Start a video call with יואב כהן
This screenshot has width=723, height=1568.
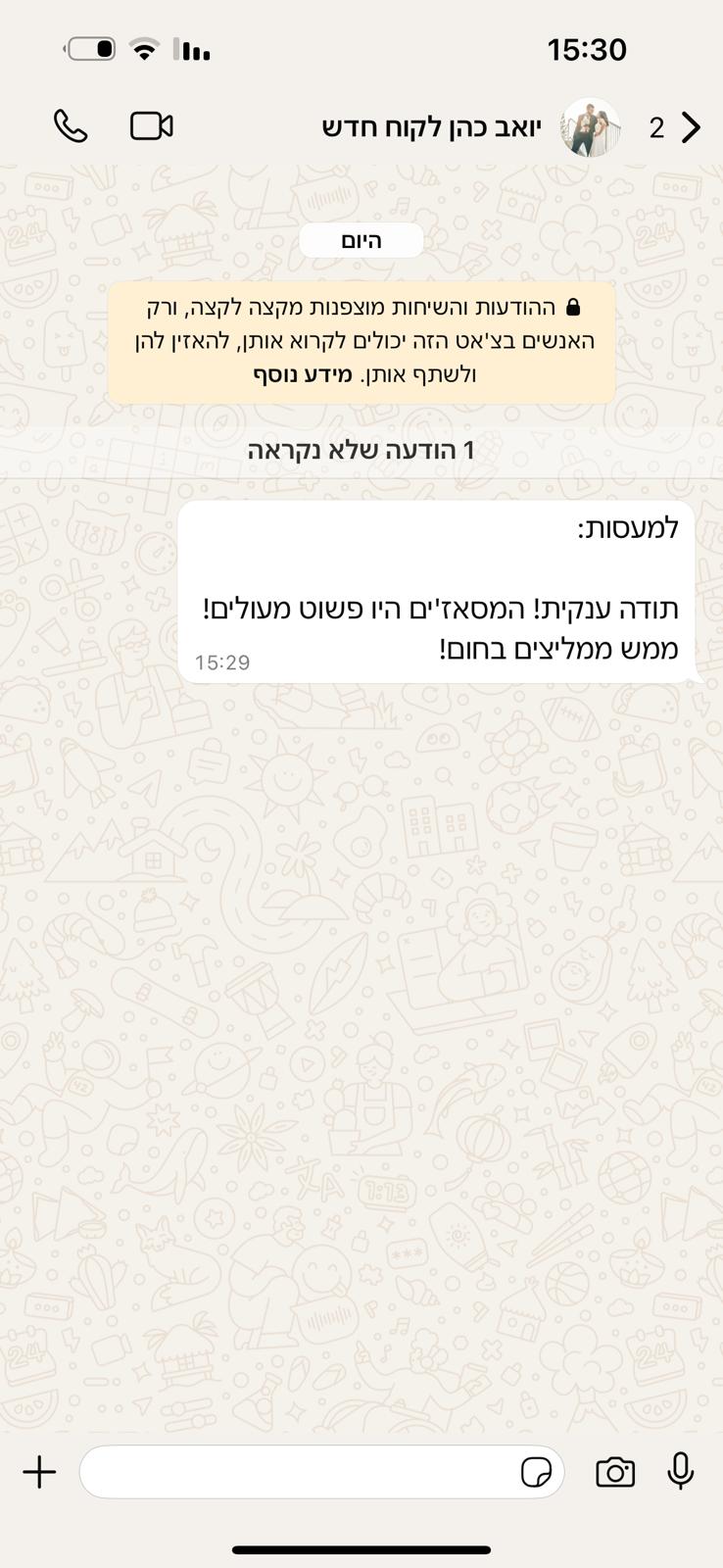(152, 126)
